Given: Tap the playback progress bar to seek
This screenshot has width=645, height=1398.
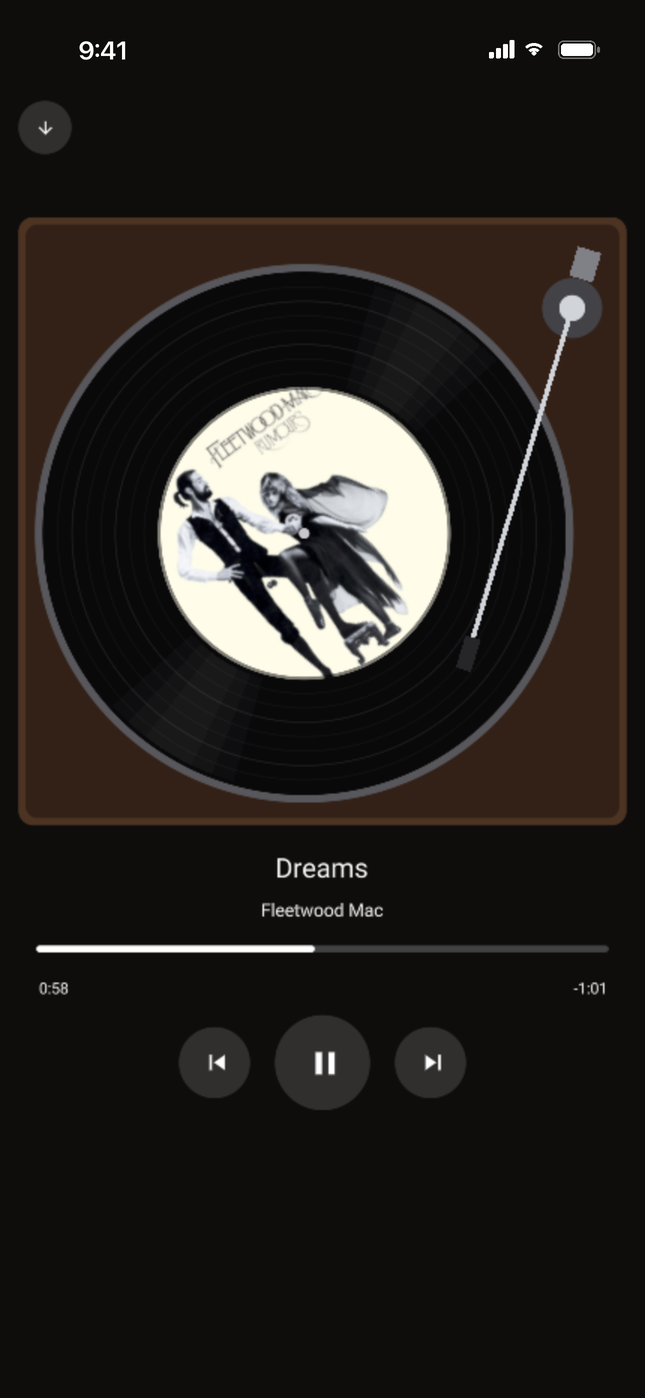Looking at the screenshot, I should click(x=322, y=949).
